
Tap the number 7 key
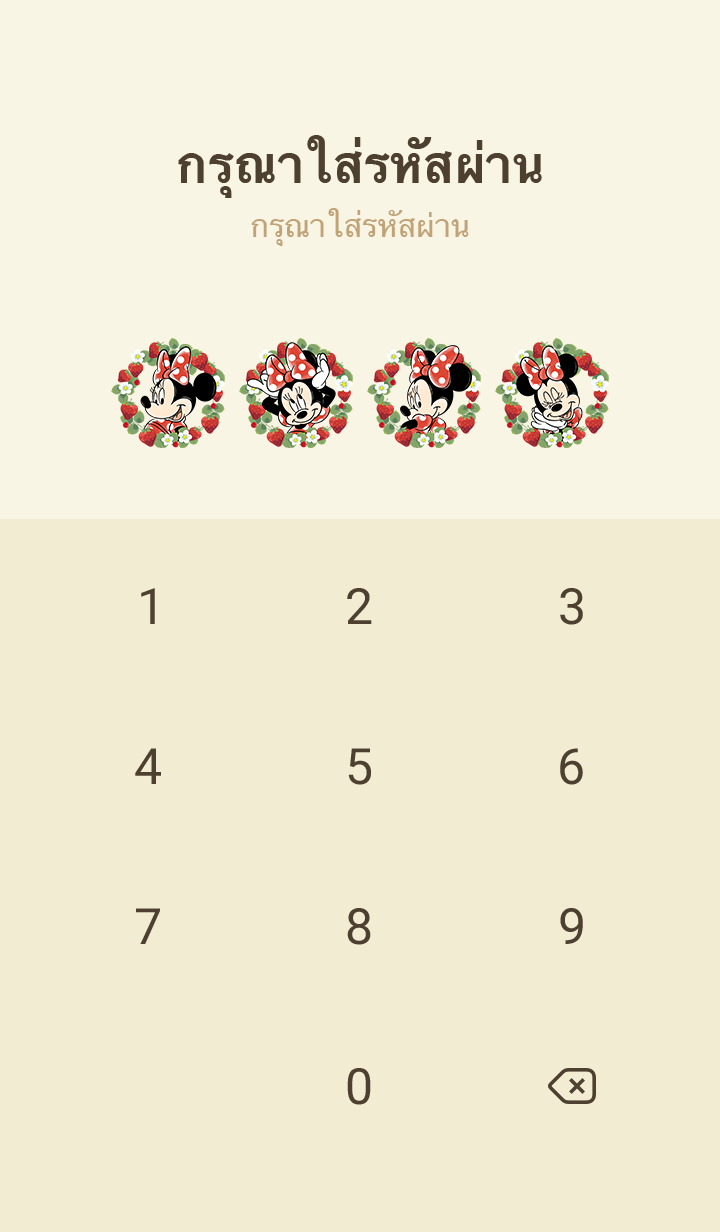pyautogui.click(x=148, y=927)
